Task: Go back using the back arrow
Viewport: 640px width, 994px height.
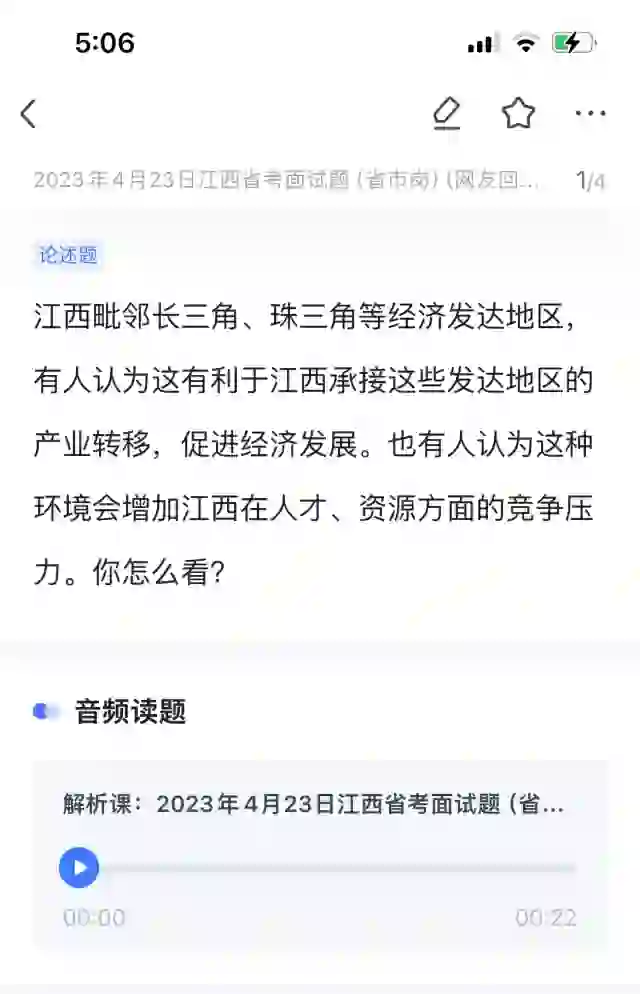Action: tap(28, 114)
